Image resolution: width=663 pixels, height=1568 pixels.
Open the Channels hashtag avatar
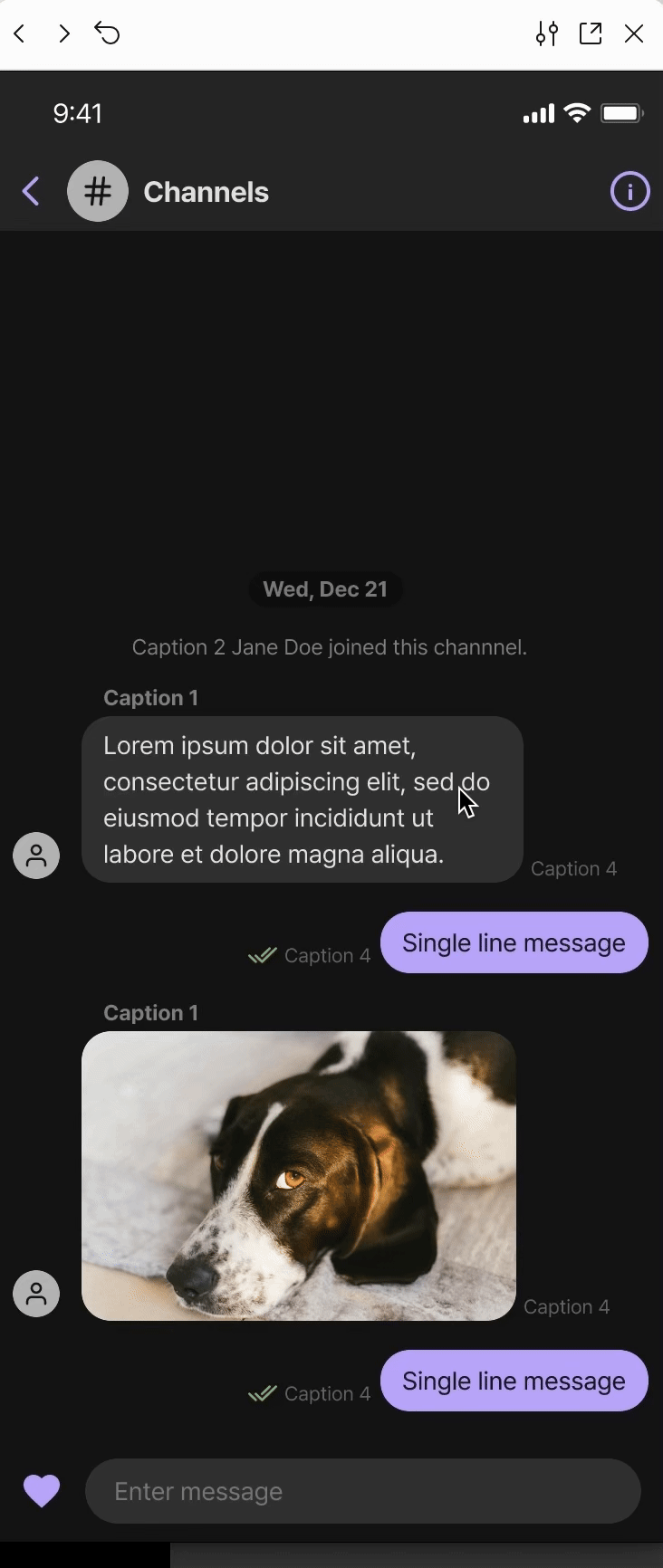(98, 192)
